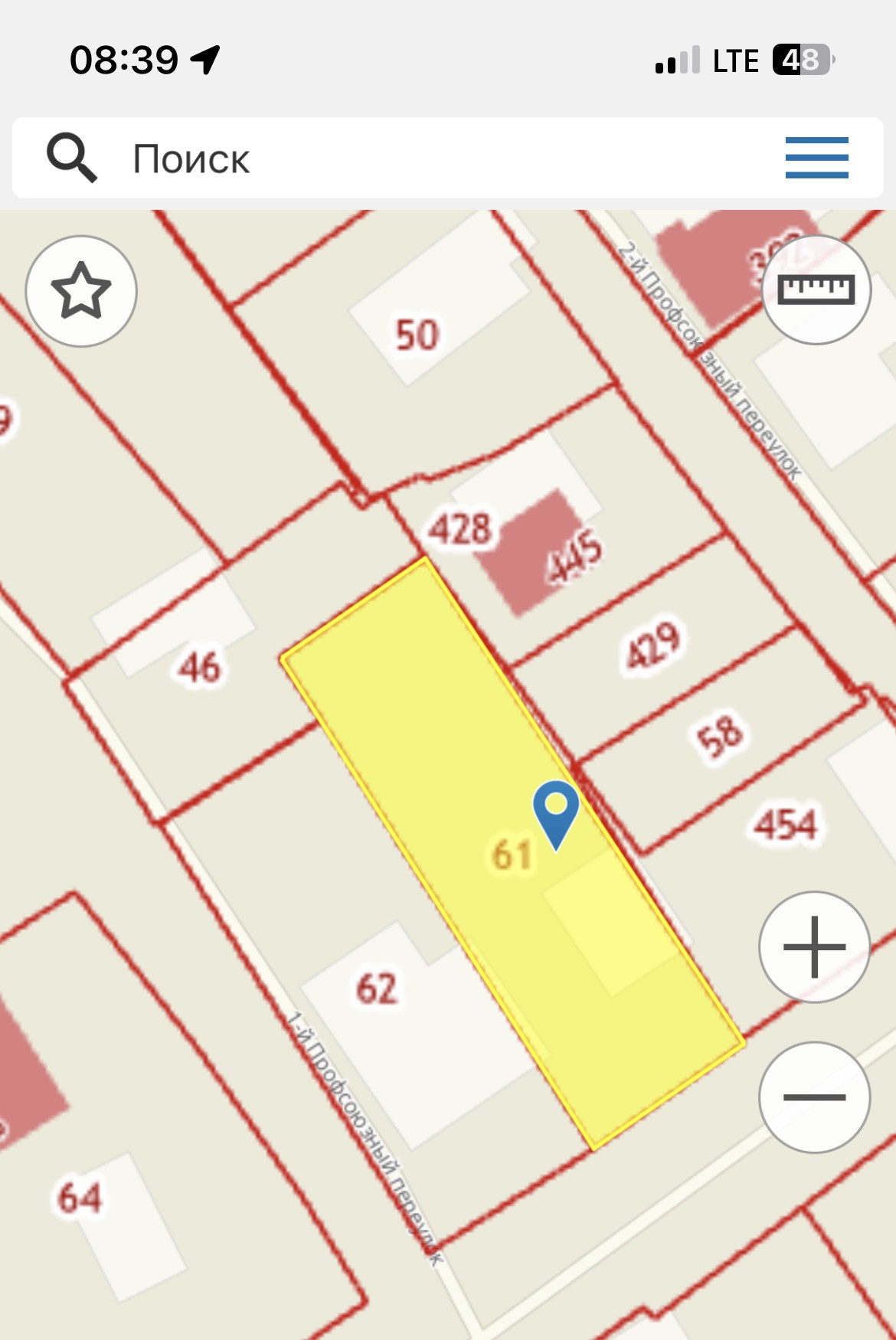This screenshot has width=896, height=1340.
Task: Zoom out with the minus button
Action: point(815,1097)
